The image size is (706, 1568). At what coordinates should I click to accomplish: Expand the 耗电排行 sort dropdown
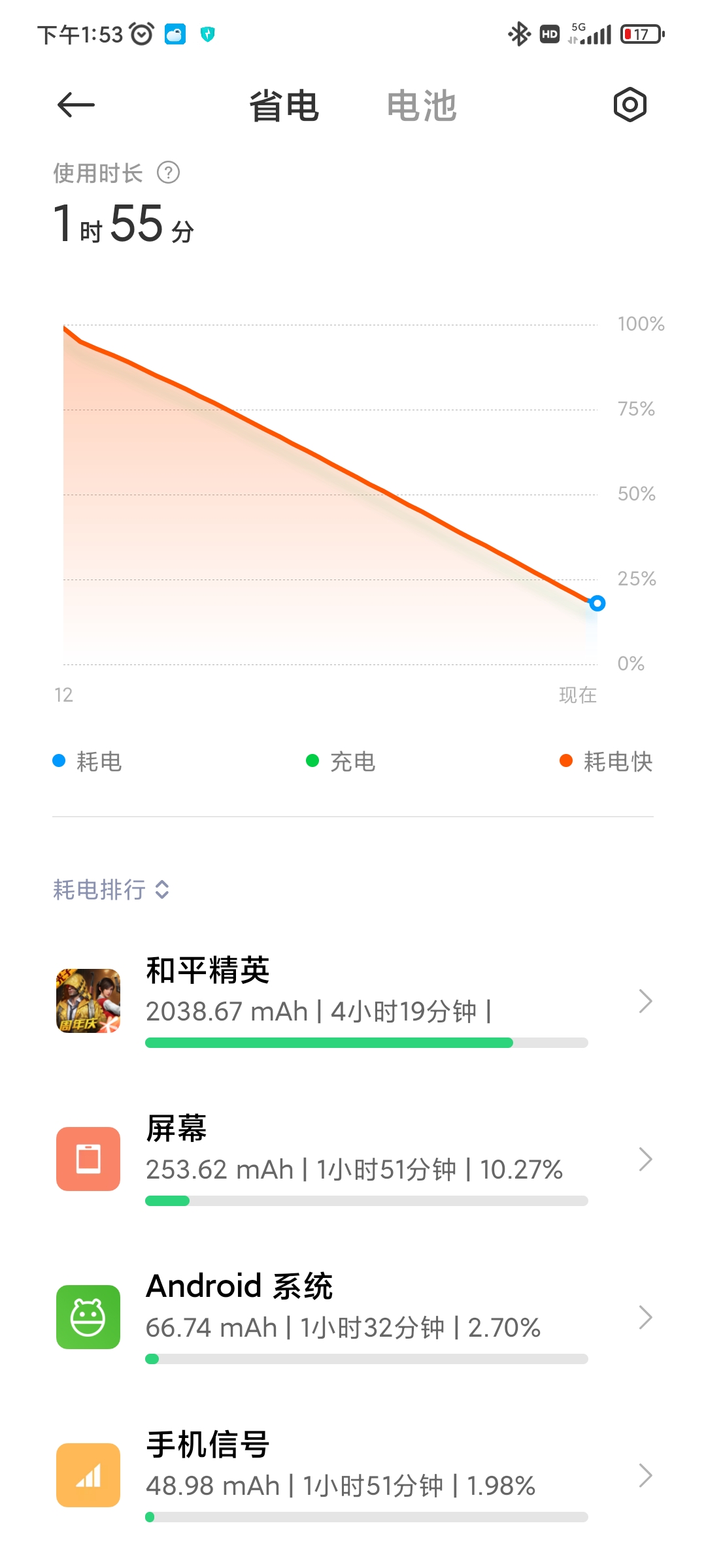(111, 890)
